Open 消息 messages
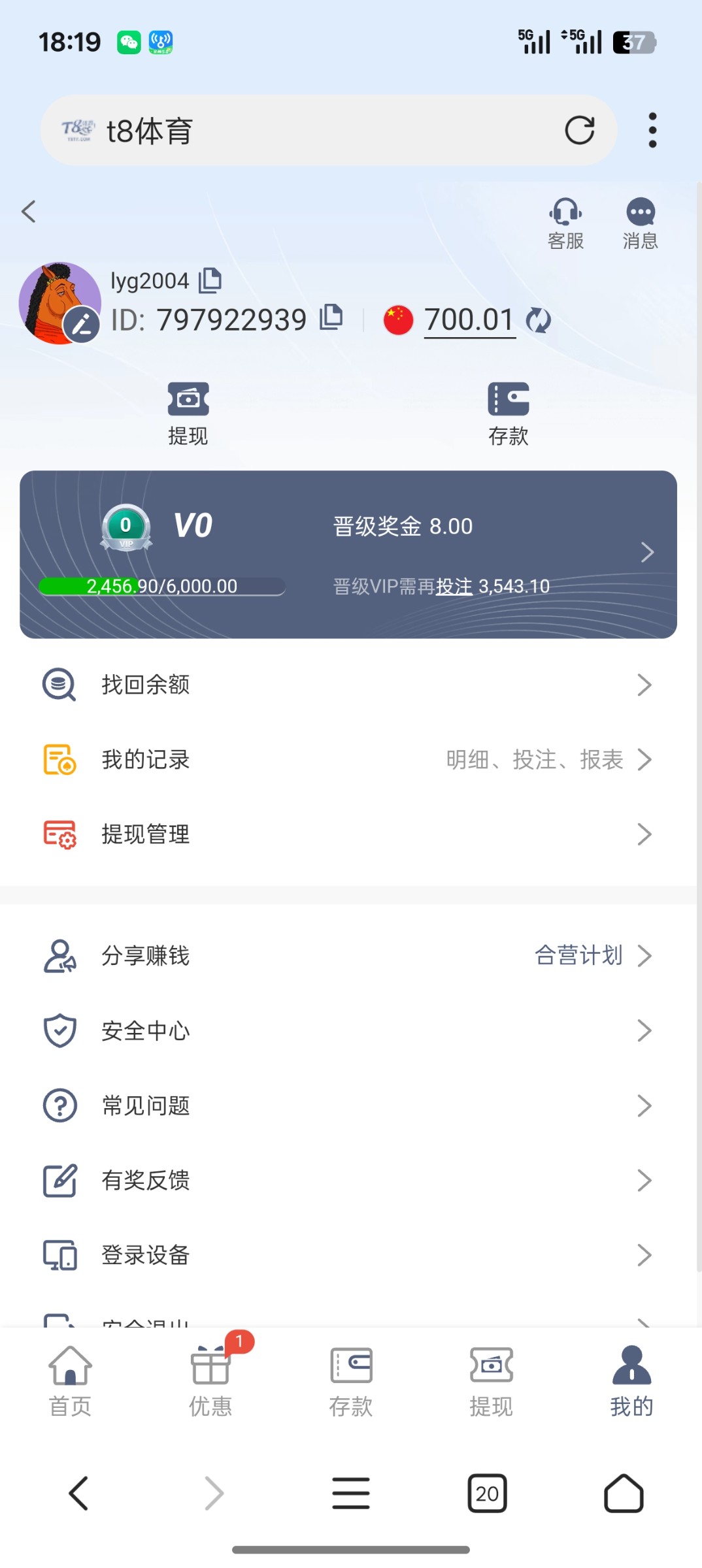Viewport: 702px width, 1568px height. (x=640, y=223)
